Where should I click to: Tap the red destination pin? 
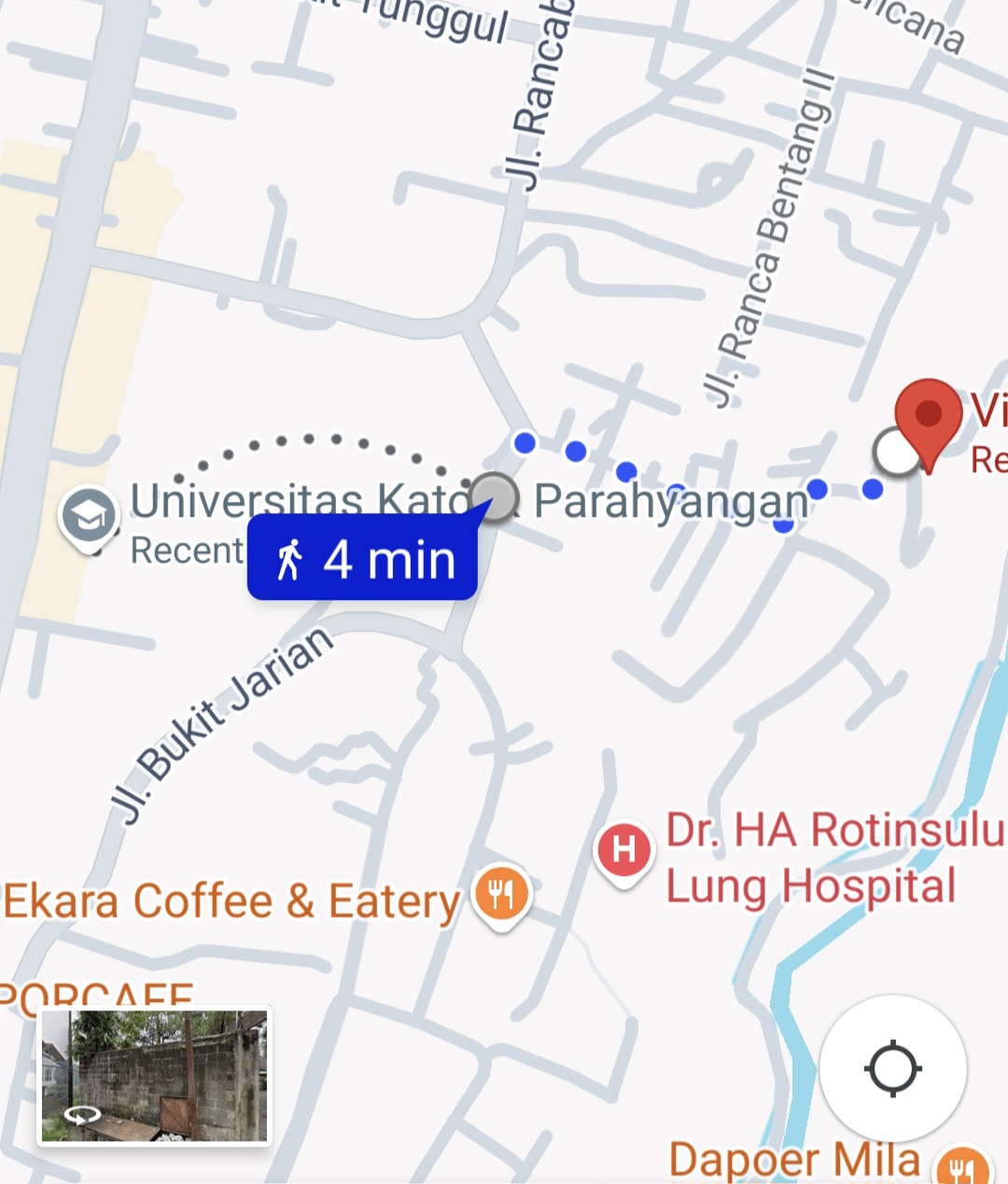[x=928, y=415]
